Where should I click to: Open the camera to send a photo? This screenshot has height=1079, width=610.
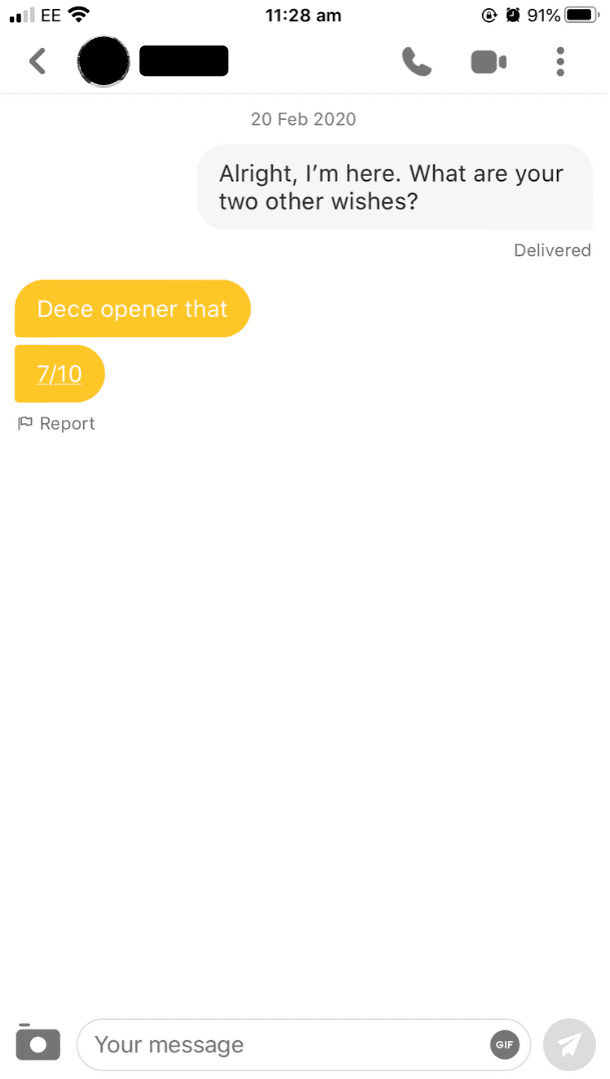tap(38, 1043)
